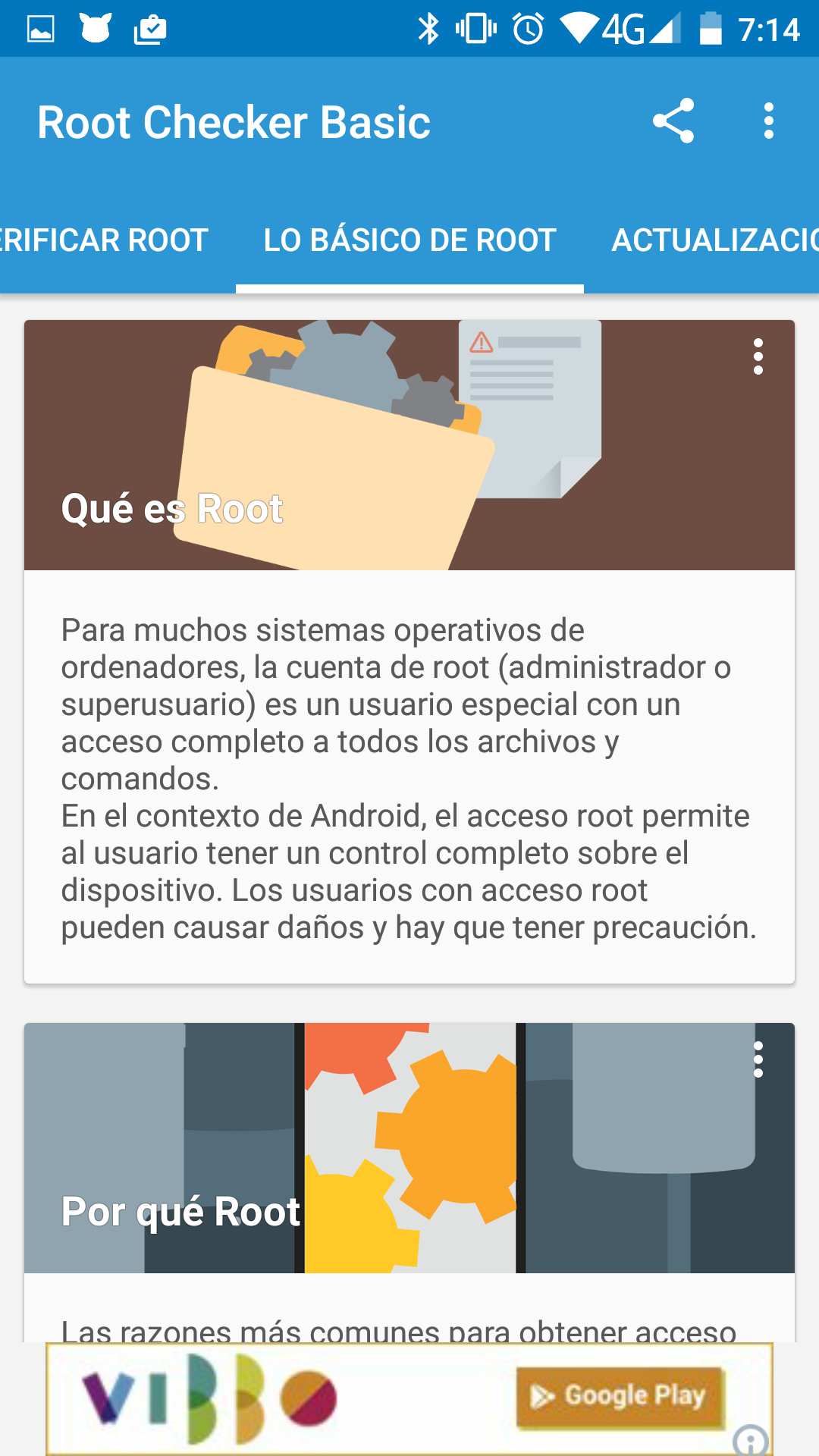Switch to the Verificar Root tab
Viewport: 819px width, 1456px height.
(x=105, y=240)
